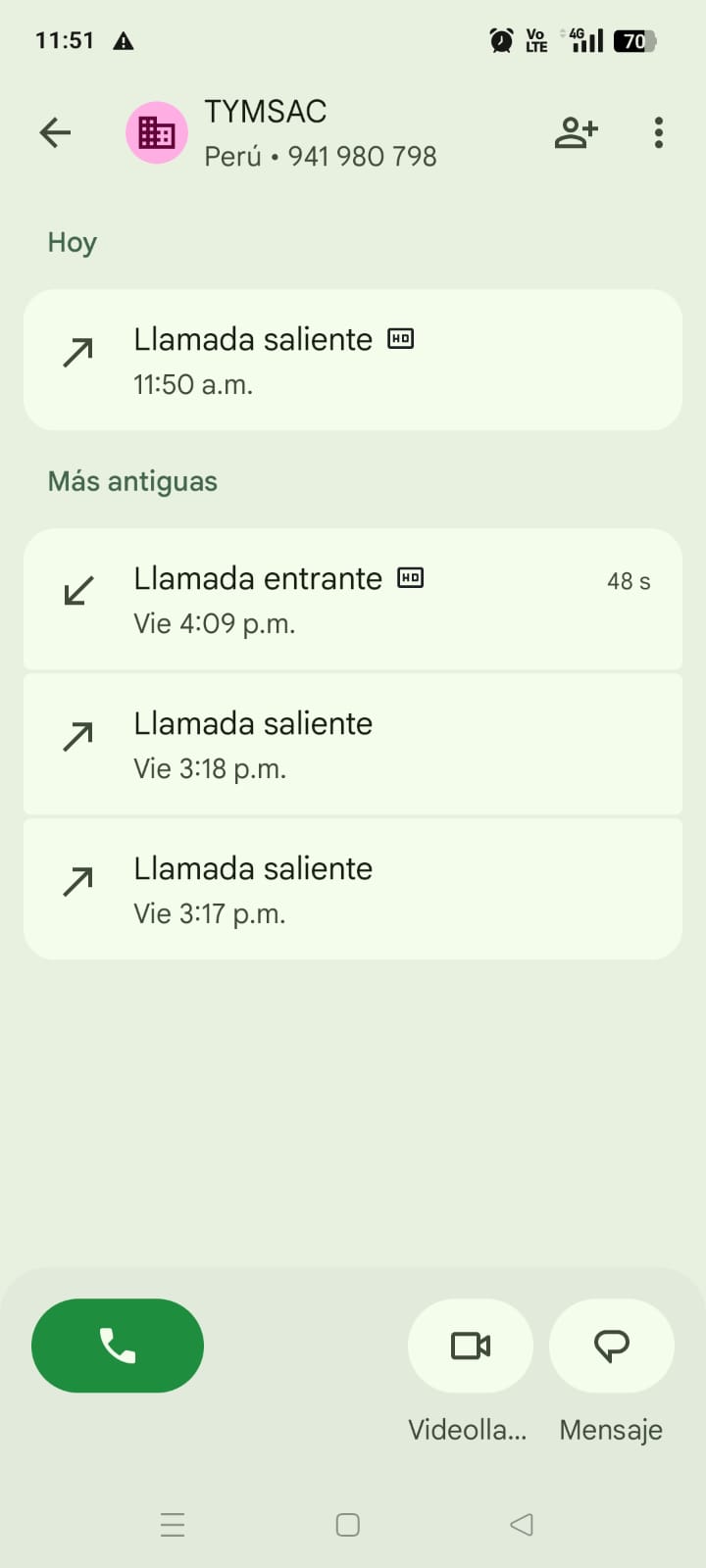Start a video call with TYMSAC
The width and height of the screenshot is (706, 1568).
pyautogui.click(x=470, y=1346)
